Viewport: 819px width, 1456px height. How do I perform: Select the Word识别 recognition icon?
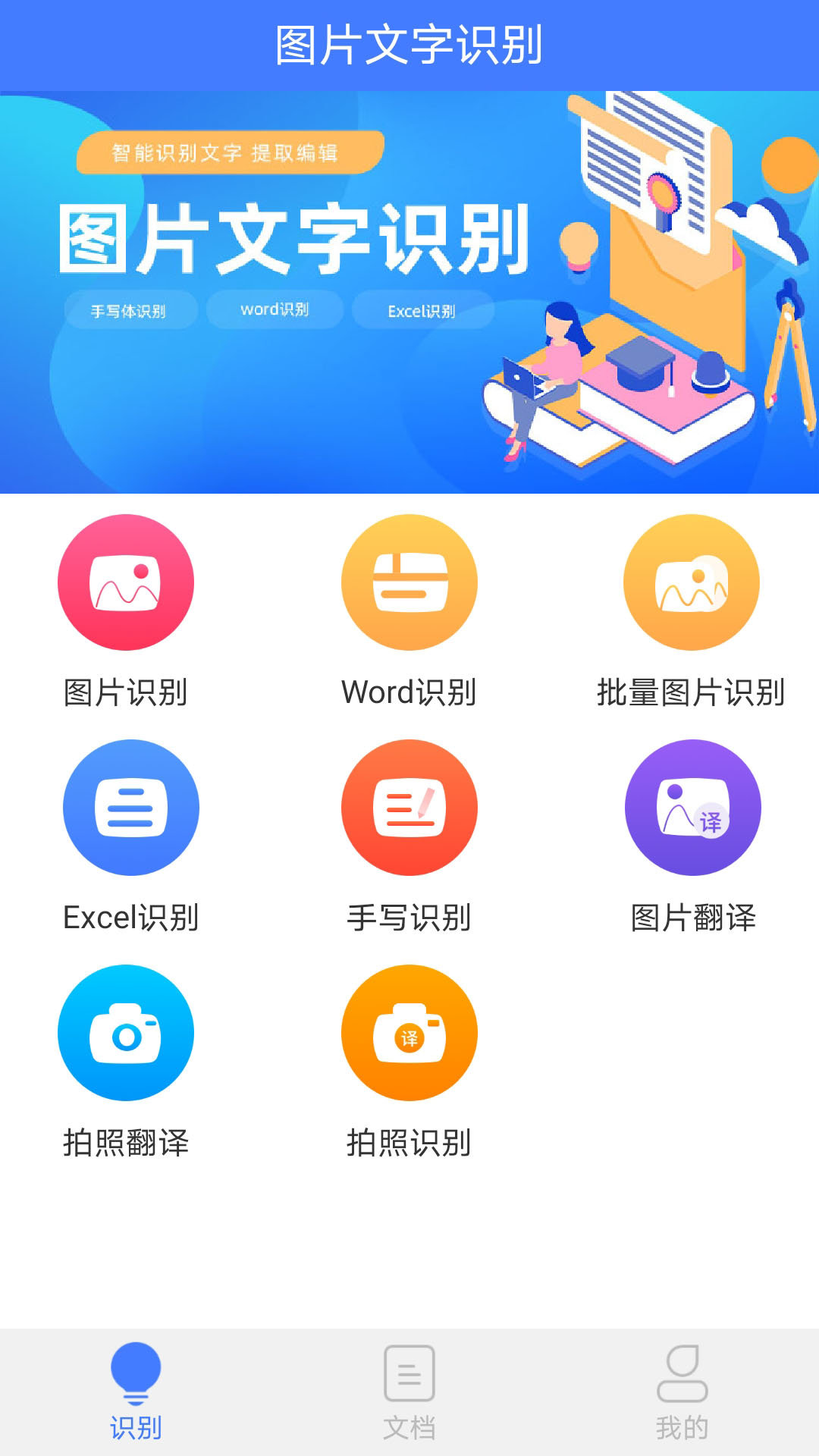[x=409, y=582]
